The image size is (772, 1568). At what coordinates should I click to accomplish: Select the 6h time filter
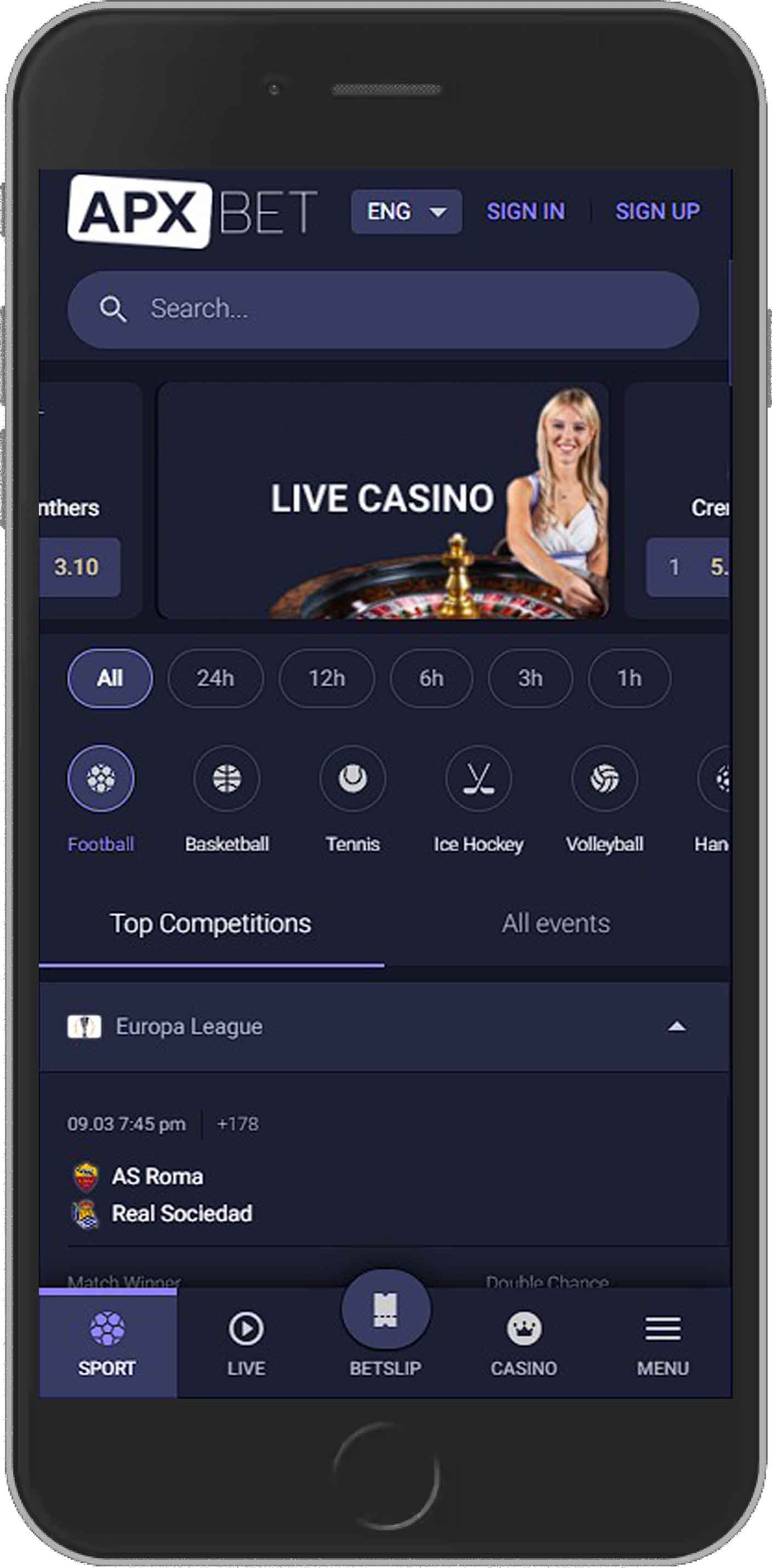tap(431, 678)
